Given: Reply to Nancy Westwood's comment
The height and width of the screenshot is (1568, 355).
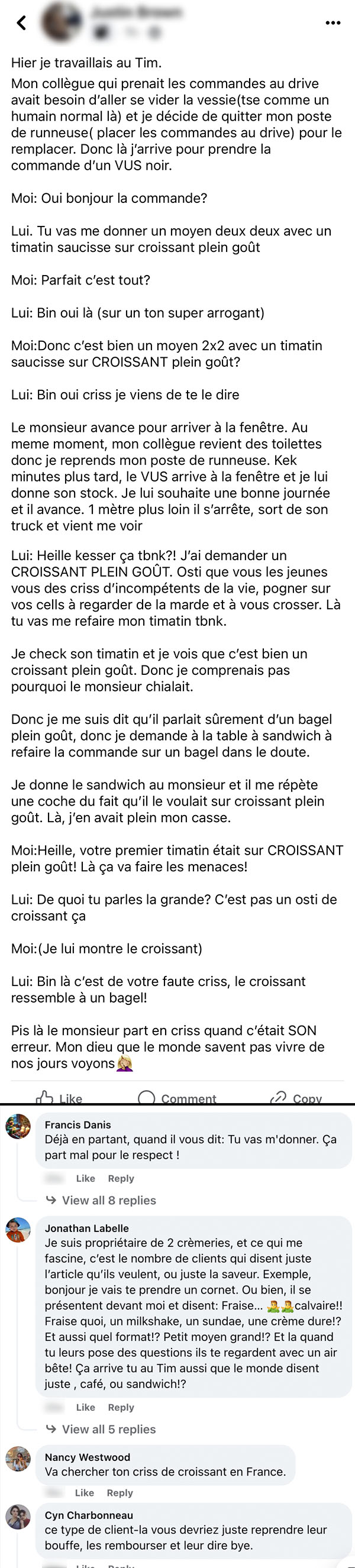Looking at the screenshot, I should tap(120, 1492).
